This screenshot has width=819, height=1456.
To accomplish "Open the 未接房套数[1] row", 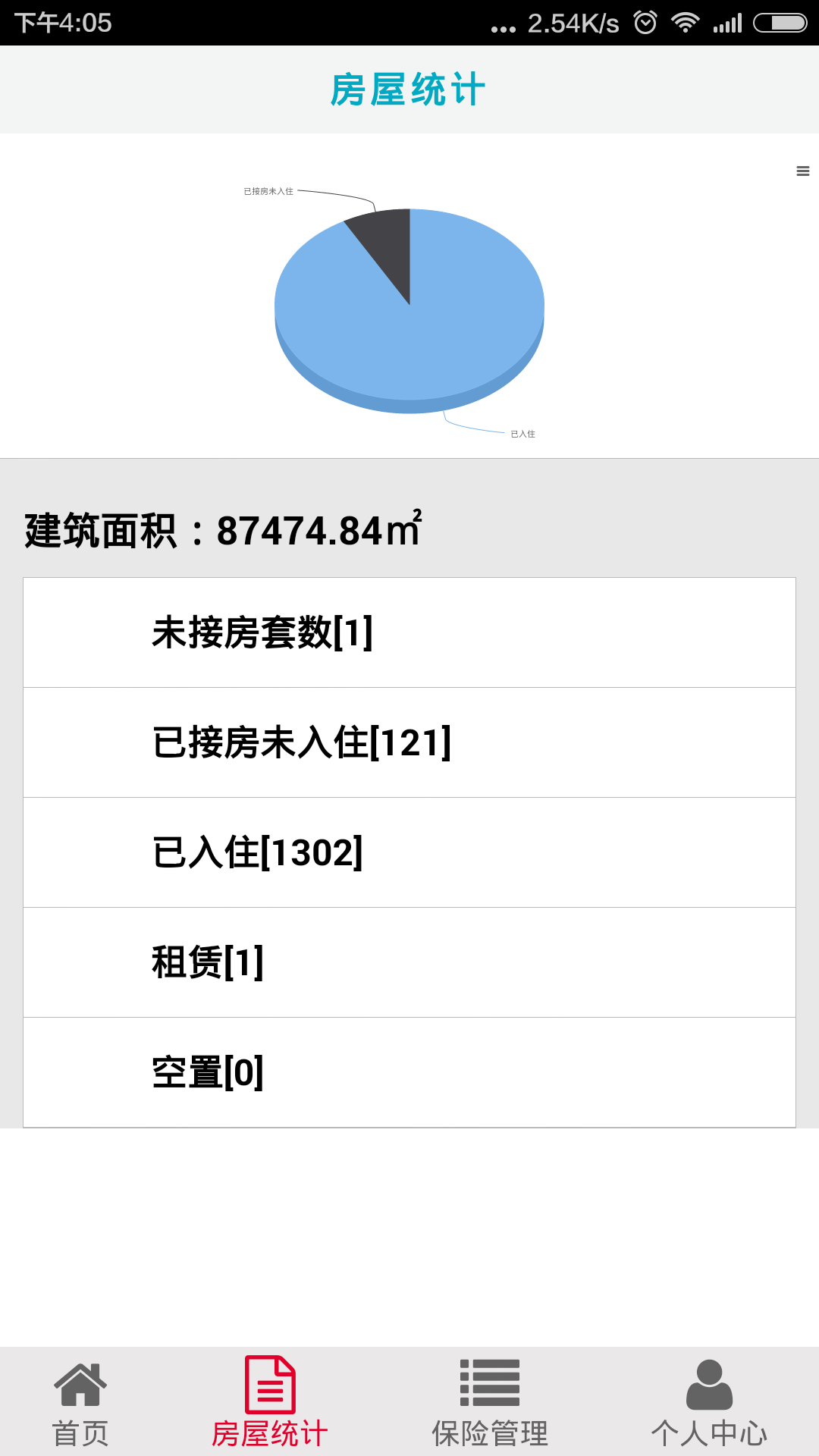I will tap(409, 632).
